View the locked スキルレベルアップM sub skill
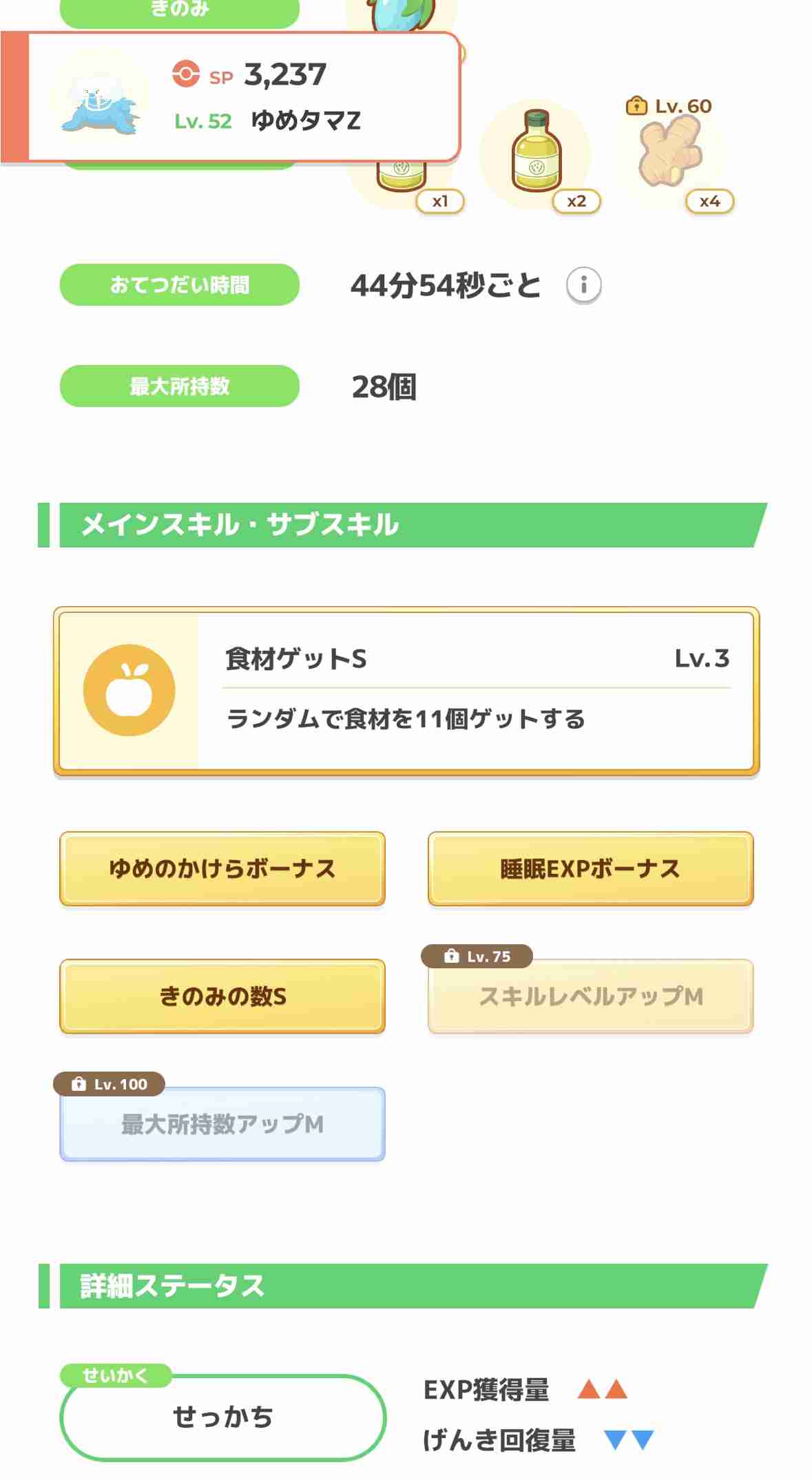 tap(590, 996)
